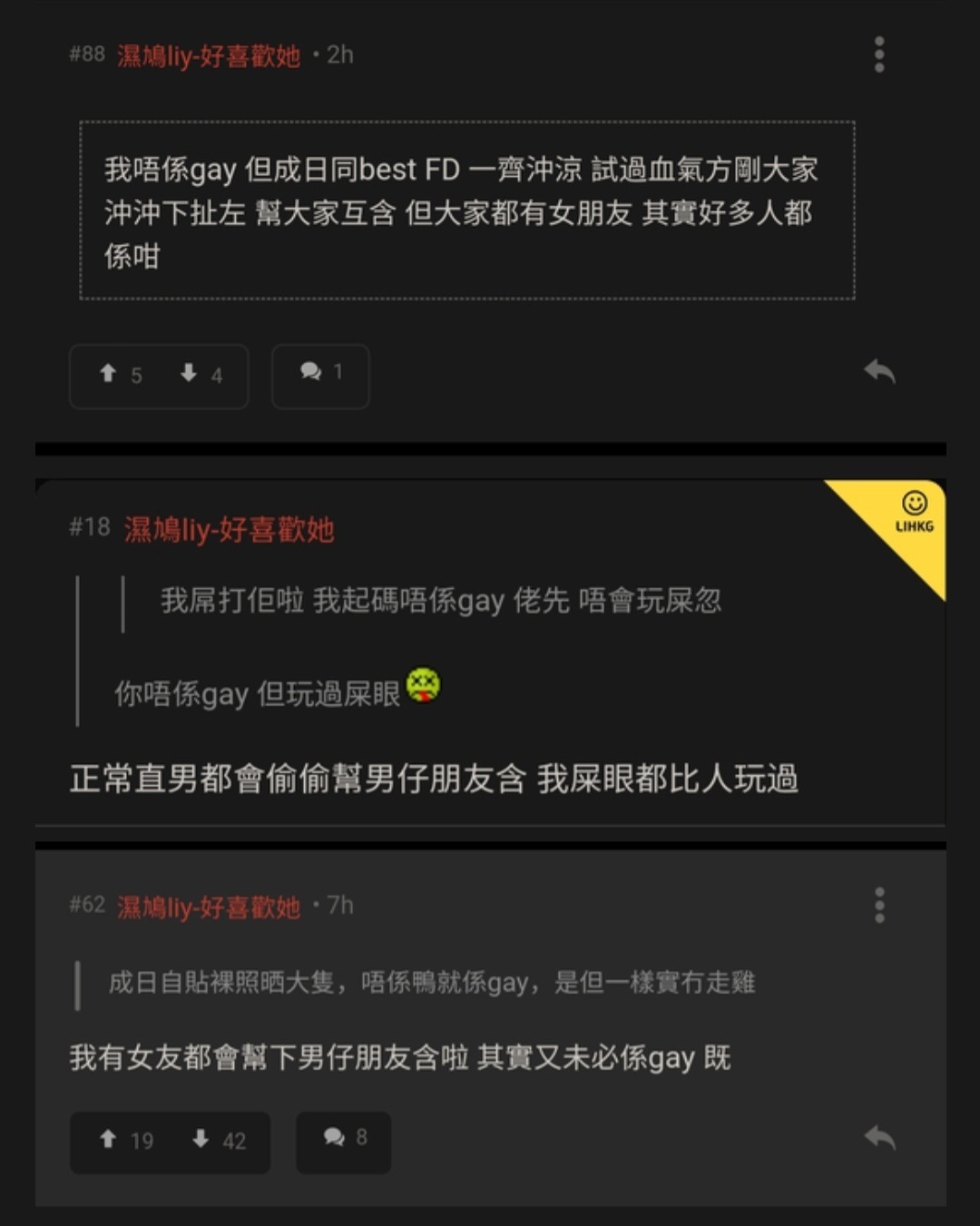Click the reply arrow on post #88
This screenshot has width=980, height=1226.
point(878,372)
